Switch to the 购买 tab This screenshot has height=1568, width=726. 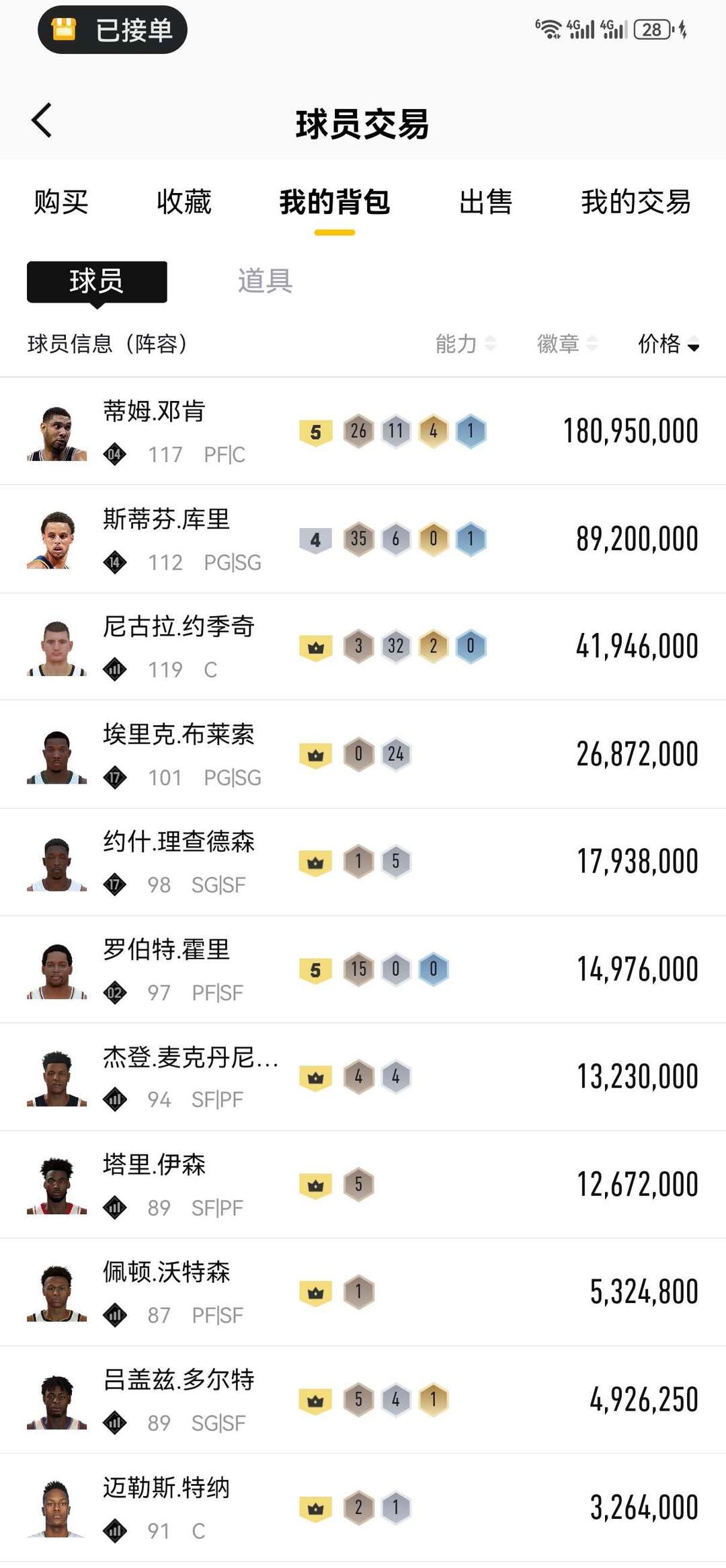[61, 202]
